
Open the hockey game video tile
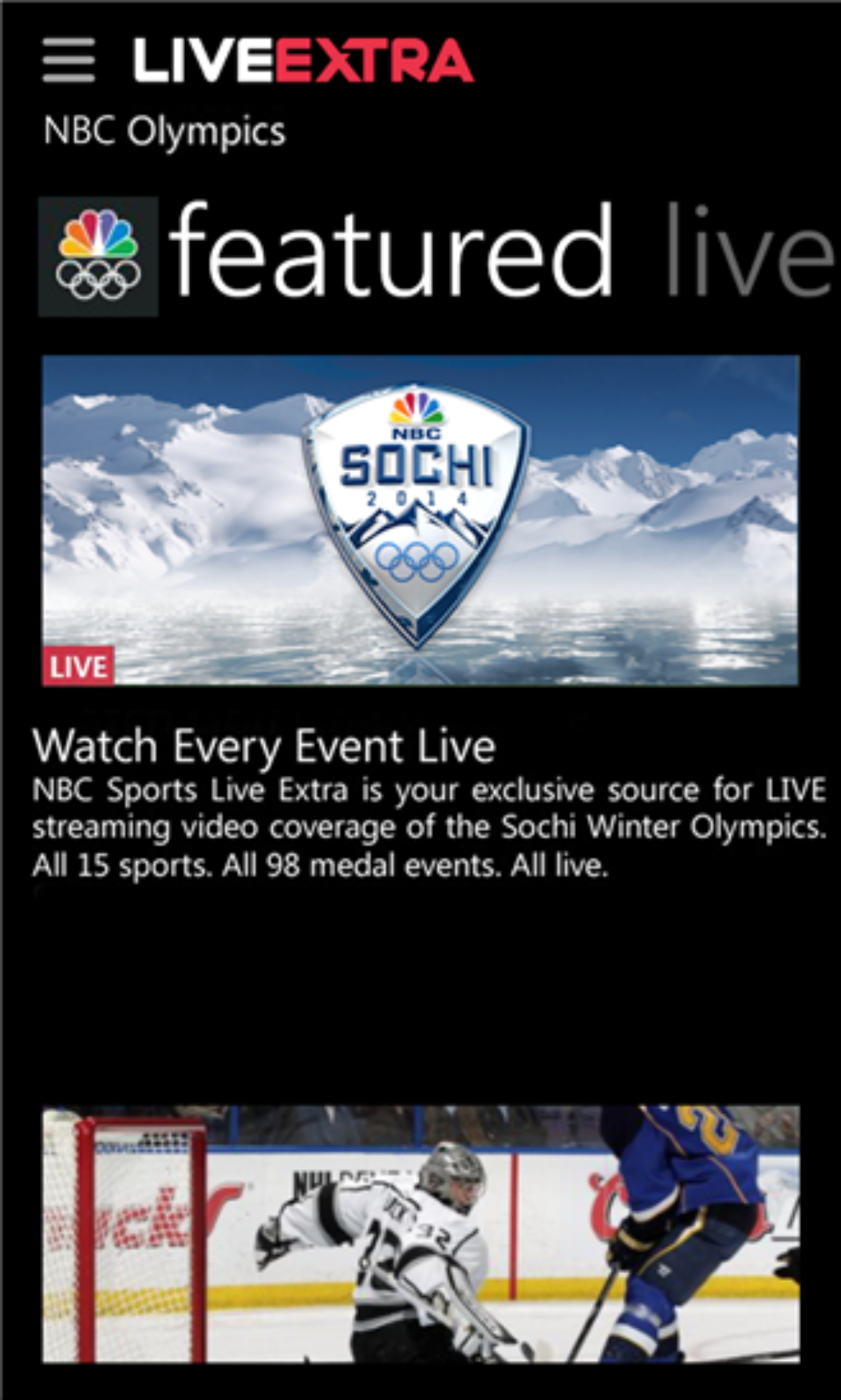420,1233
